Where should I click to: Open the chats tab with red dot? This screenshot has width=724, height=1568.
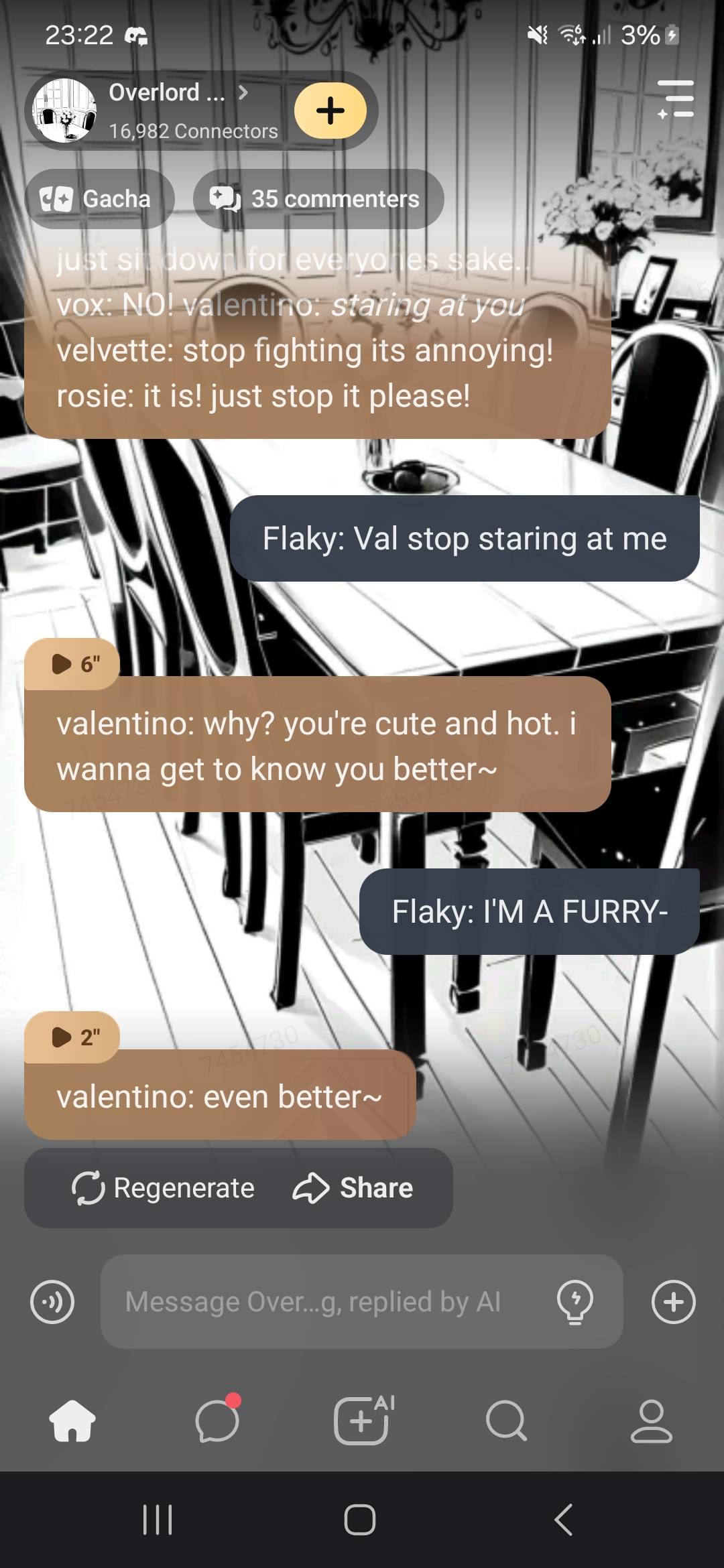217,1421
